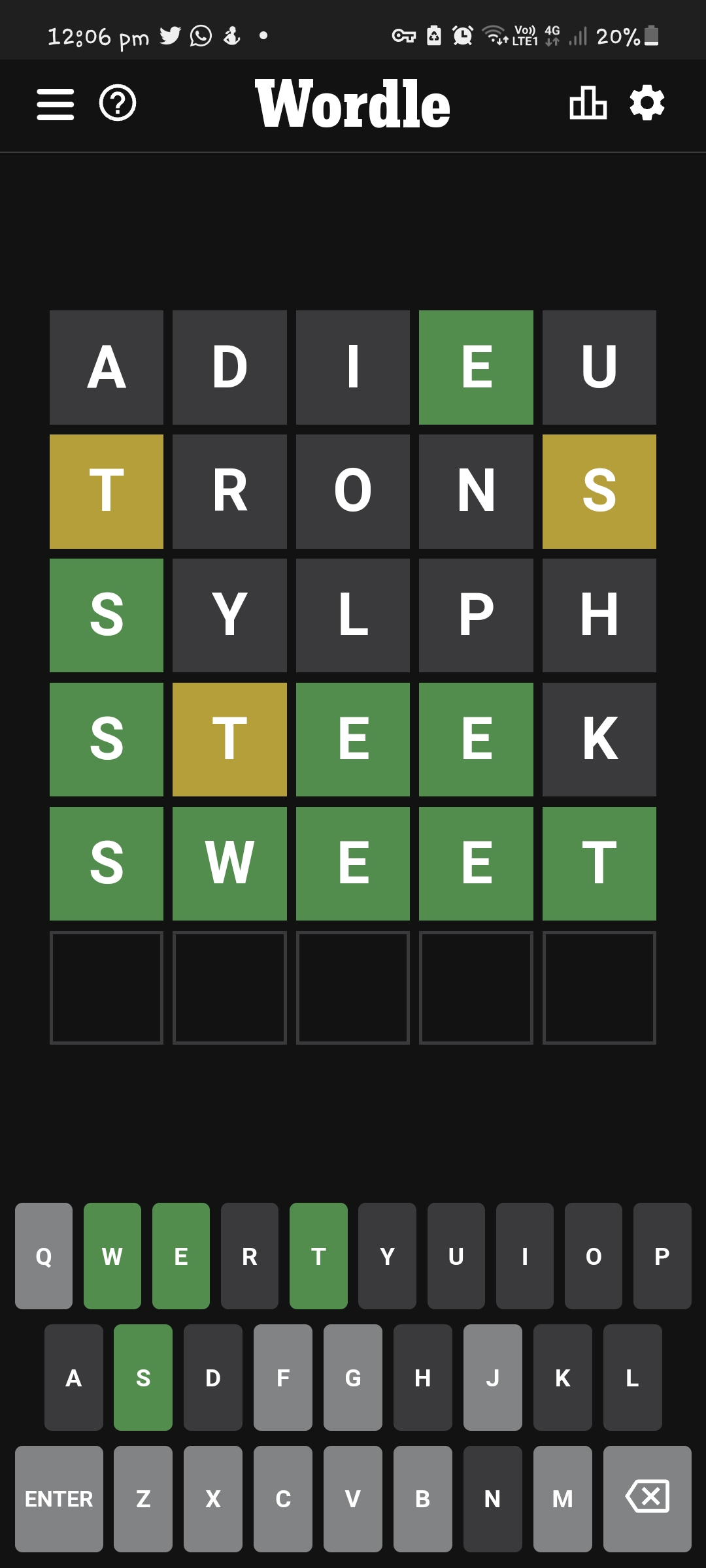The height and width of the screenshot is (1568, 706).
Task: Type the letter Q key
Action: tap(44, 1256)
